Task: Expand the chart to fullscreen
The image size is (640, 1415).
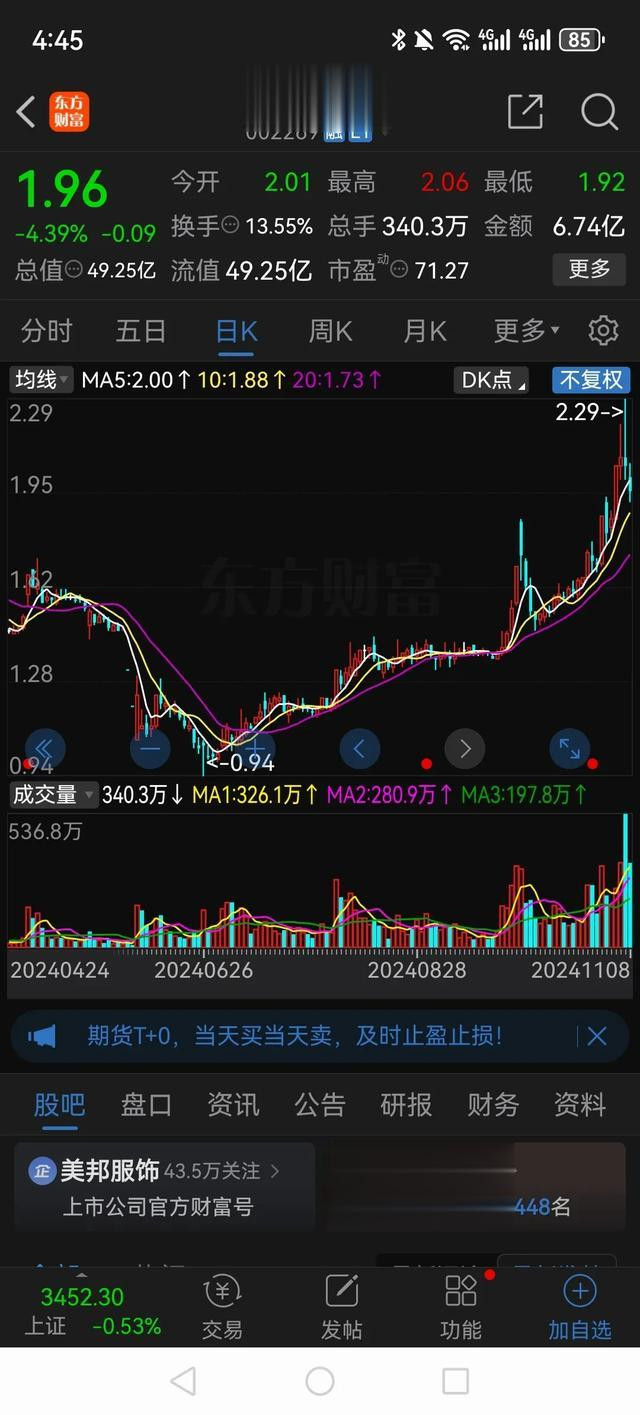Action: (x=570, y=747)
